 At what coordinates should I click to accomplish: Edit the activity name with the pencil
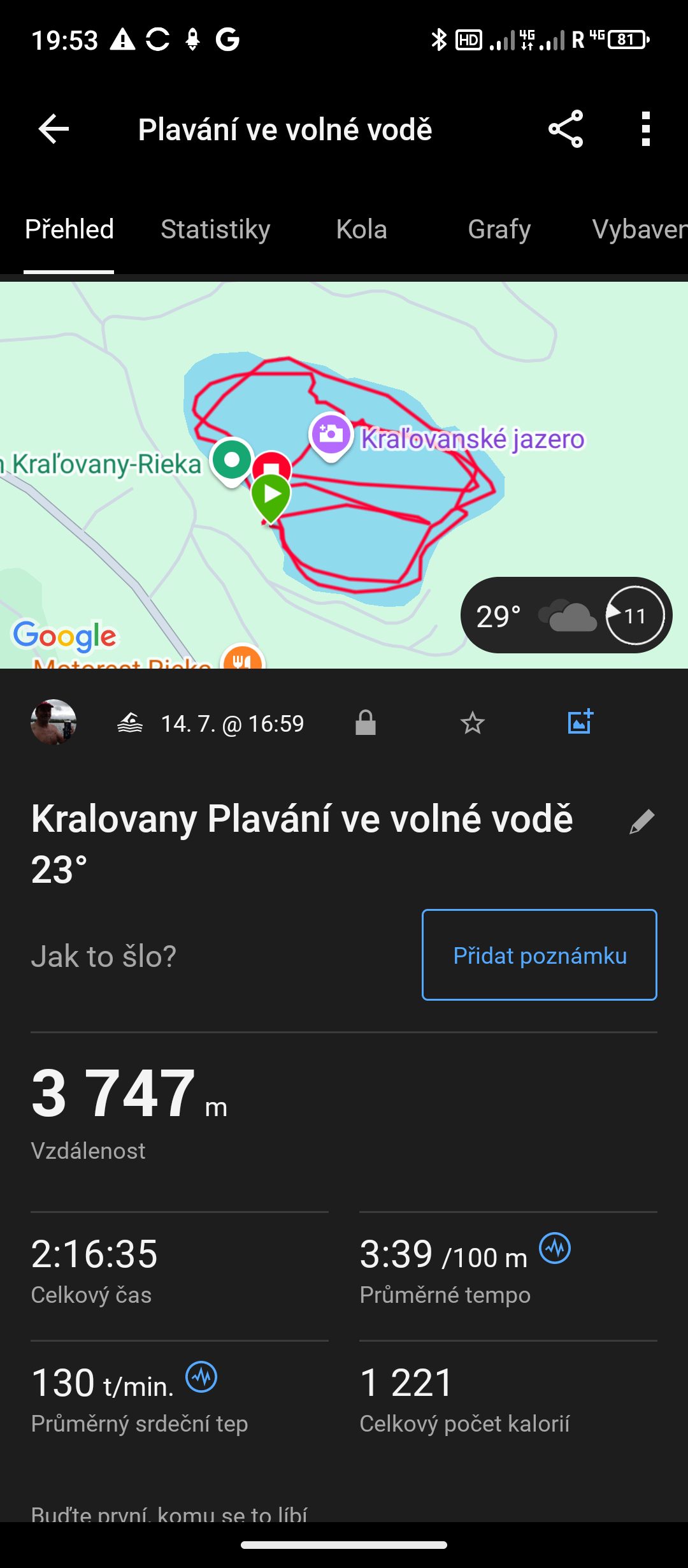pyautogui.click(x=641, y=821)
